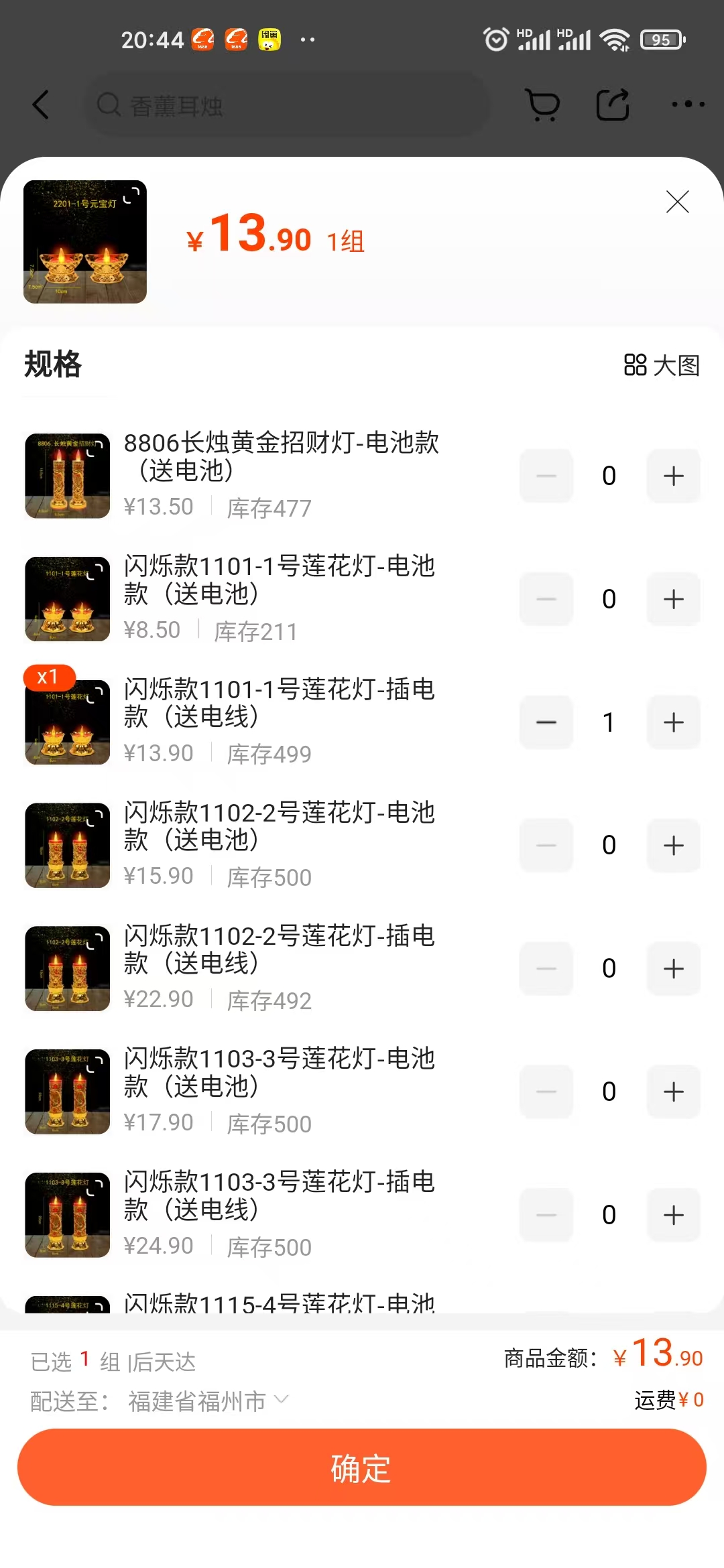Image resolution: width=724 pixels, height=1568 pixels.
Task: Add one 闪烁款1103-3号莲花灯-插电款
Action: pyautogui.click(x=673, y=1215)
